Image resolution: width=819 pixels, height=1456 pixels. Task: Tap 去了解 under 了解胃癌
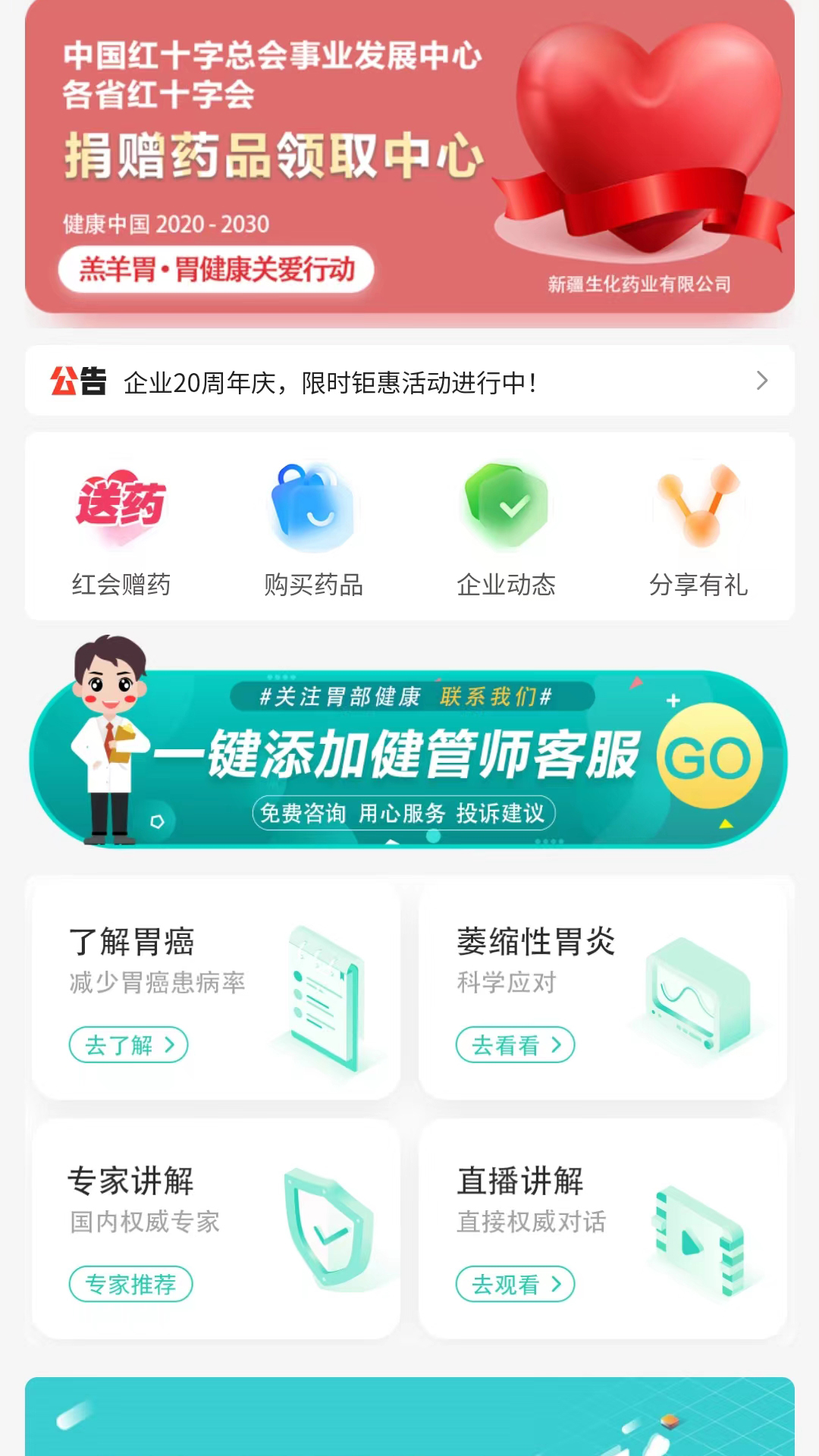coord(128,1045)
